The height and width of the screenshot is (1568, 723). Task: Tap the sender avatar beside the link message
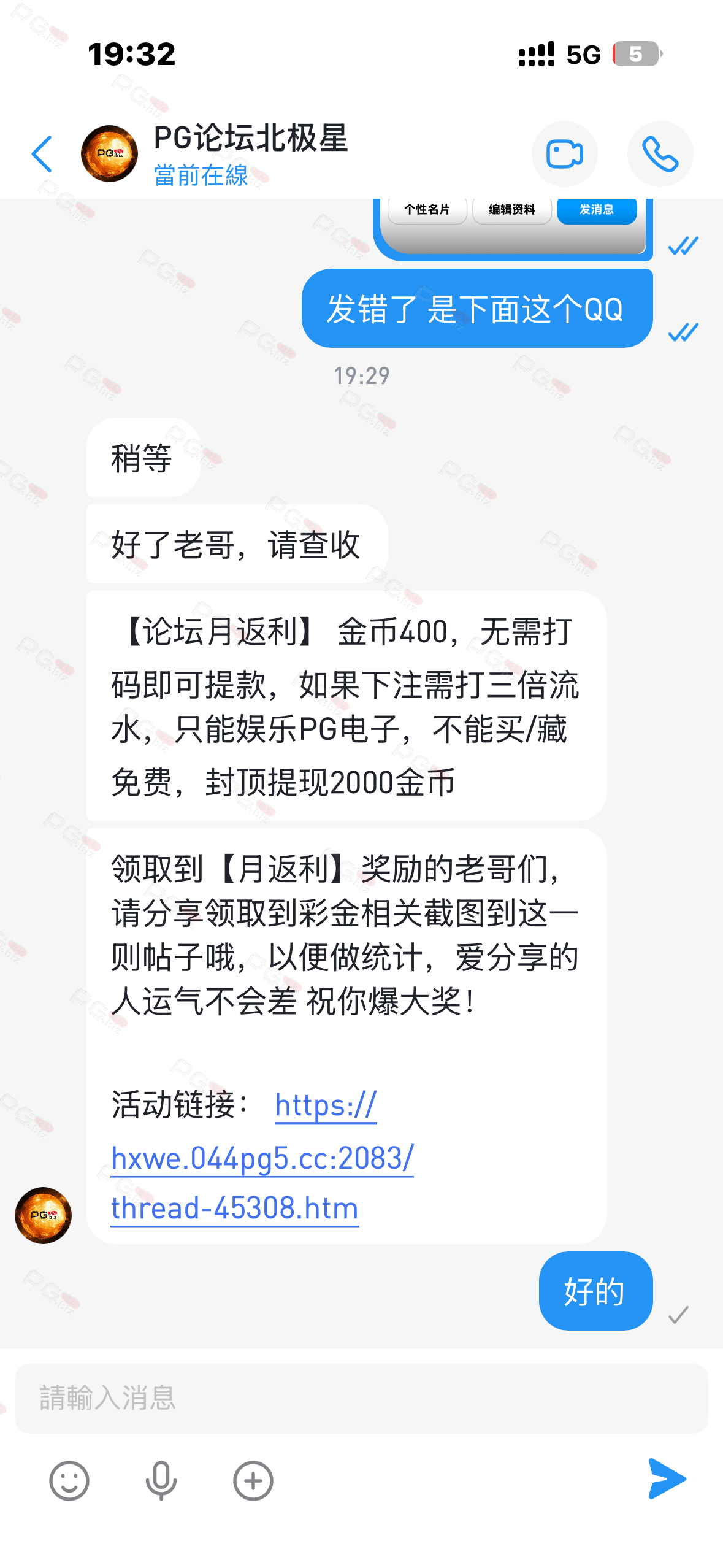(x=43, y=1215)
